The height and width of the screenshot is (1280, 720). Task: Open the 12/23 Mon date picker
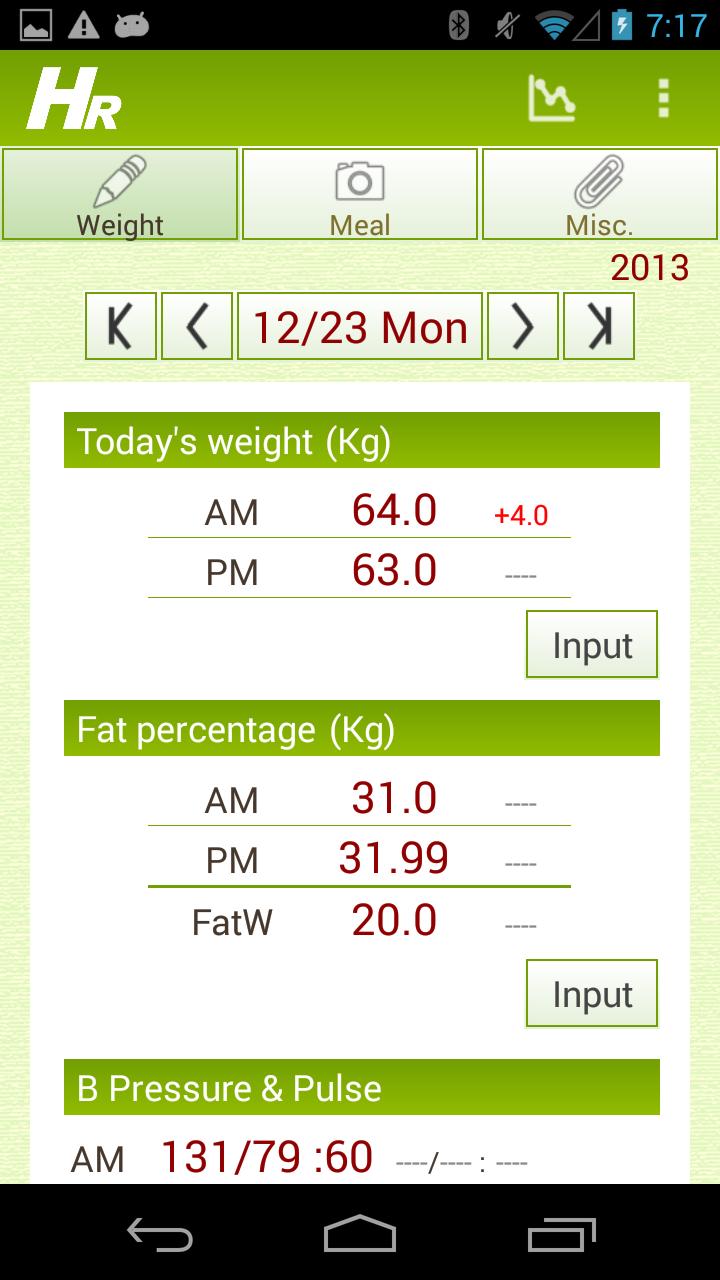point(360,326)
